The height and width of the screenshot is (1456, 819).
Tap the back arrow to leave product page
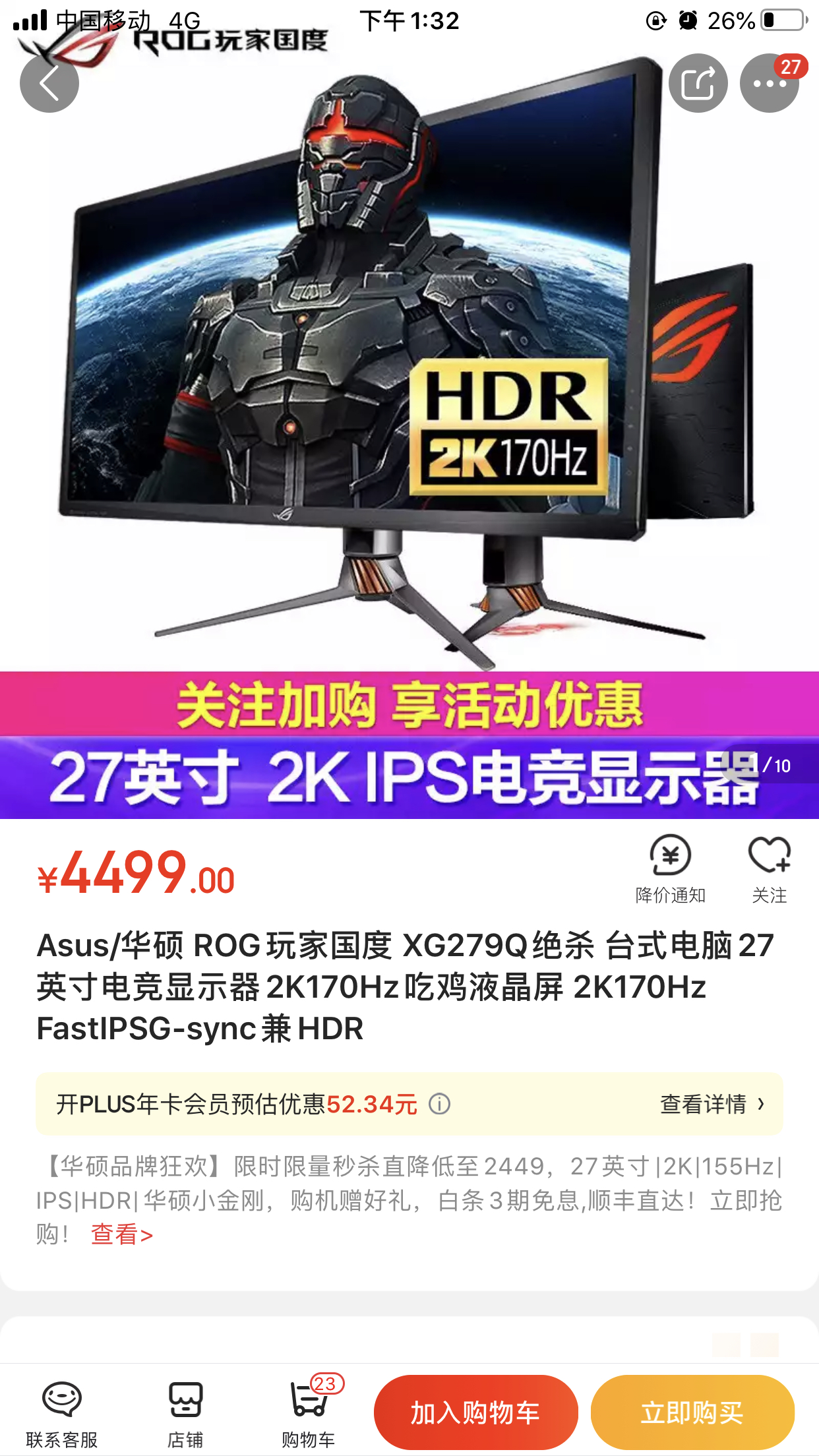[x=48, y=83]
